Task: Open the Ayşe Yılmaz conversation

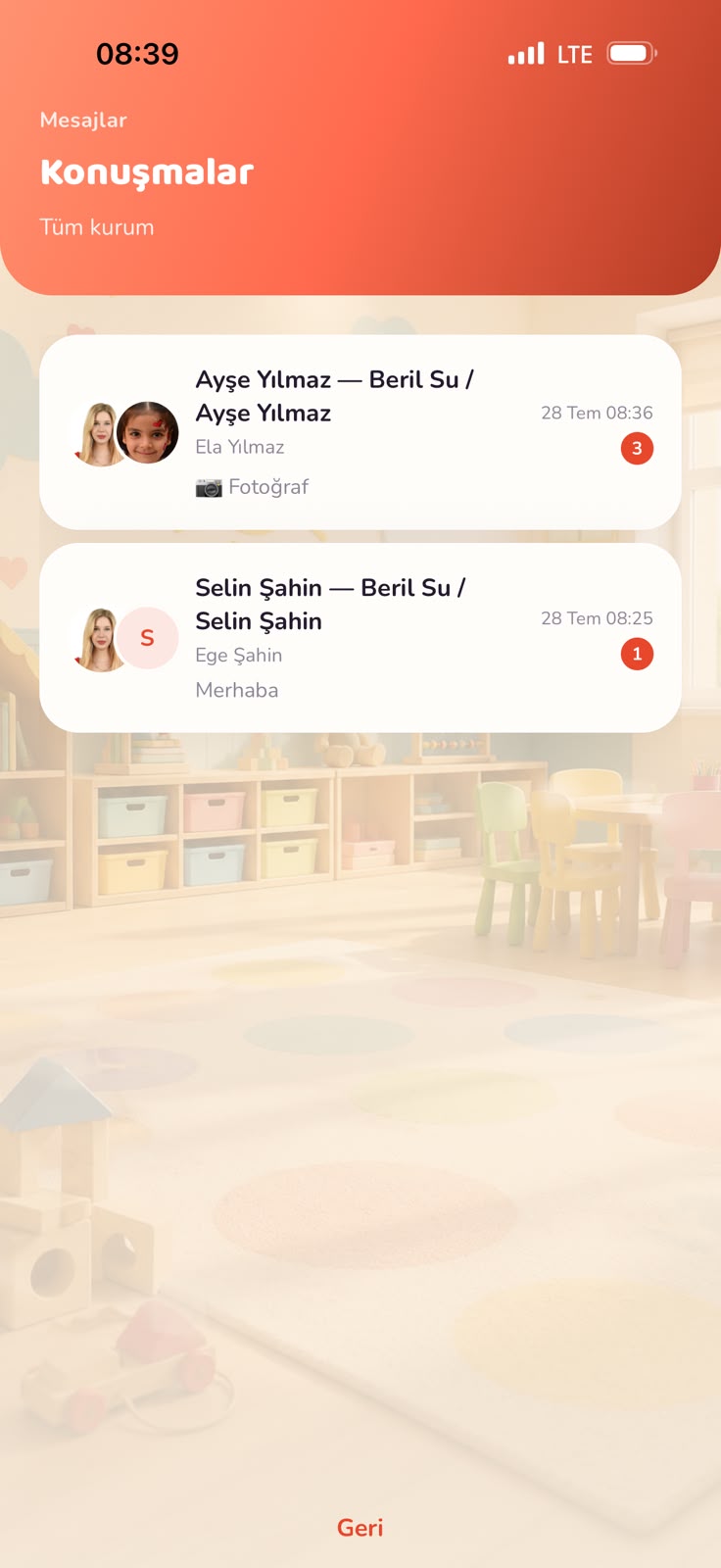Action: click(360, 432)
